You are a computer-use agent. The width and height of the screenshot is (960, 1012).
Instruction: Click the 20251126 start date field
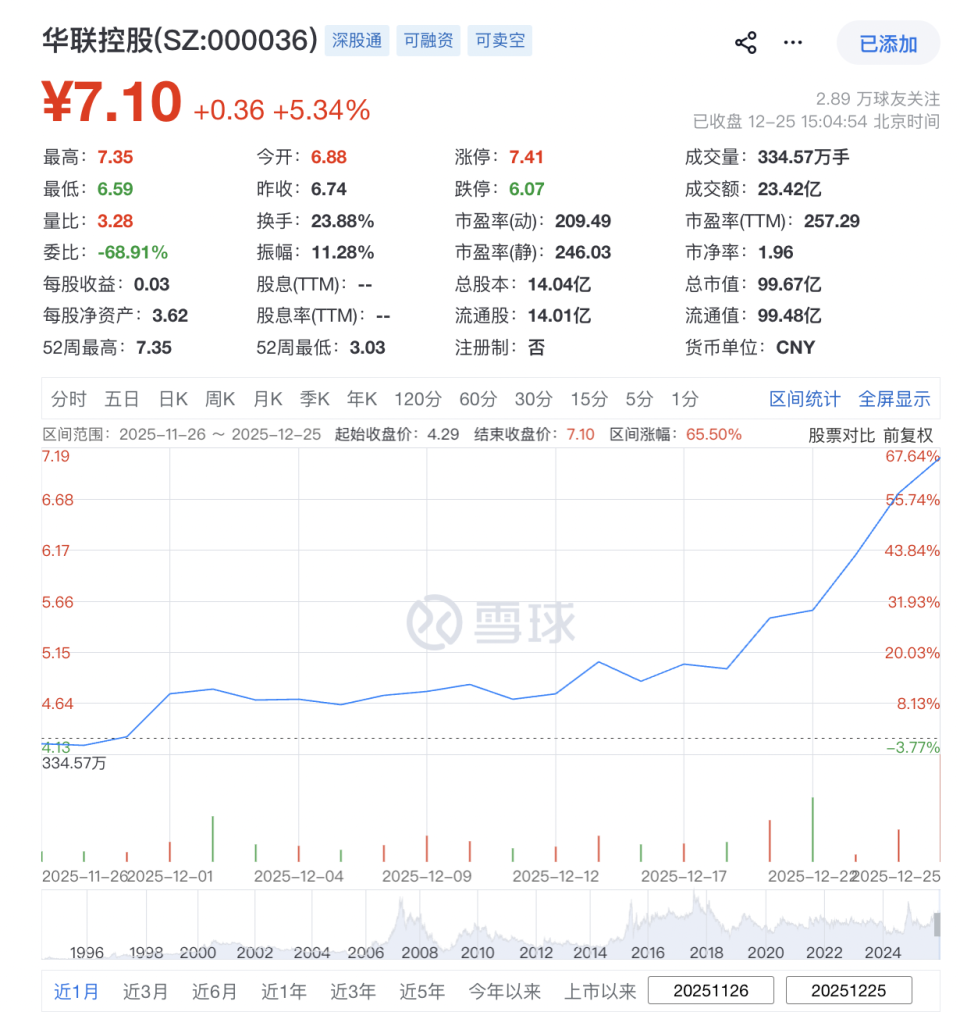[710, 990]
